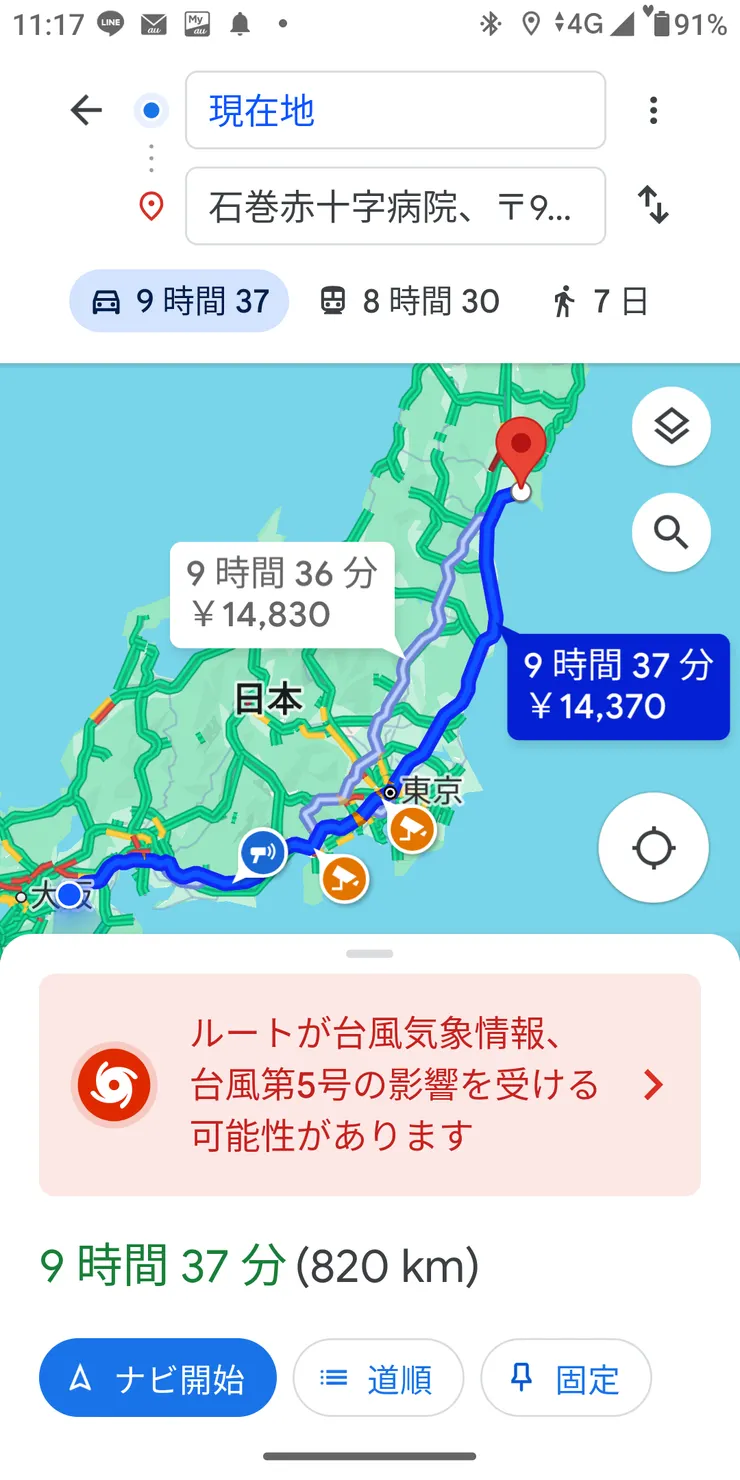Open the 道順 step-by-step directions
Screen dimensions: 740x1480
click(378, 1378)
